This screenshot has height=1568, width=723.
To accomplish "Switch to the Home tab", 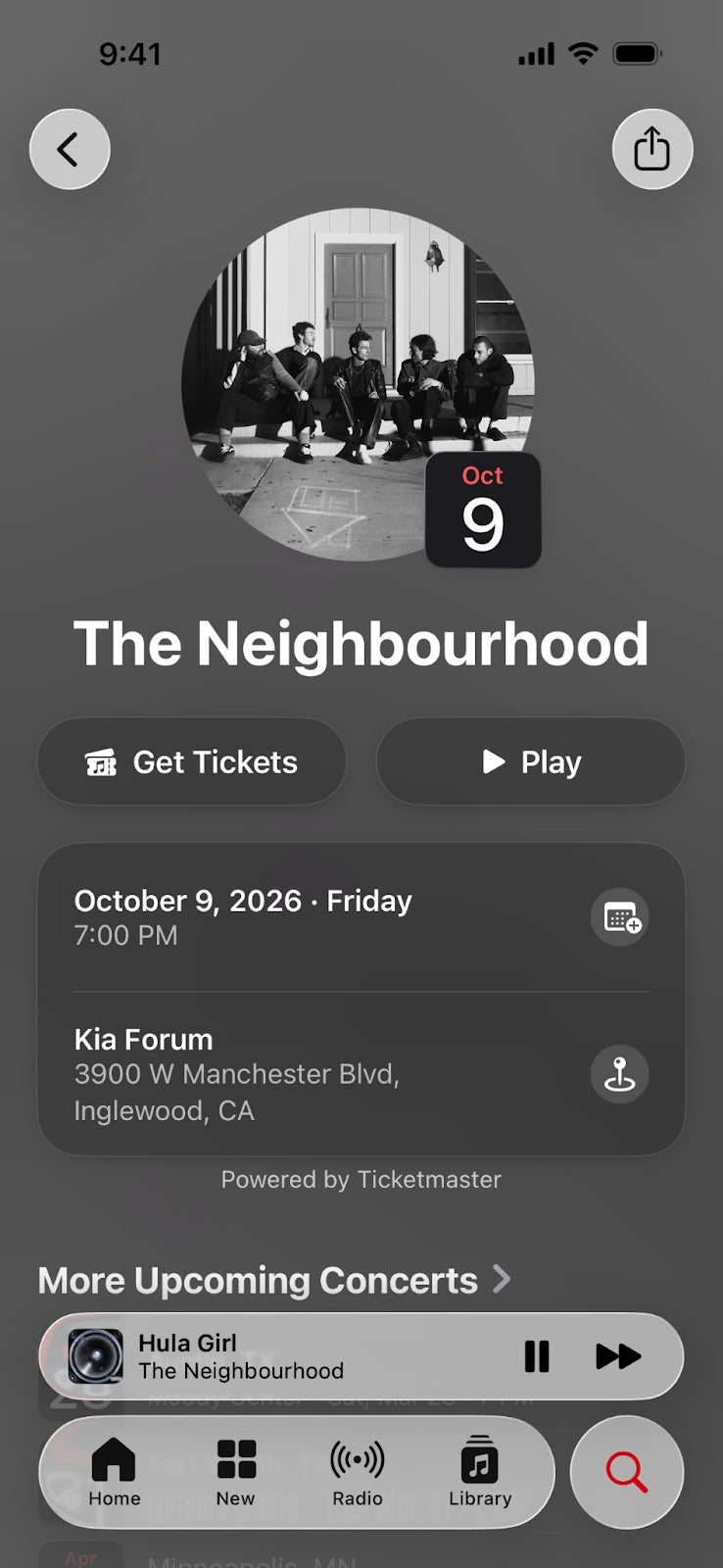I will (x=115, y=1472).
